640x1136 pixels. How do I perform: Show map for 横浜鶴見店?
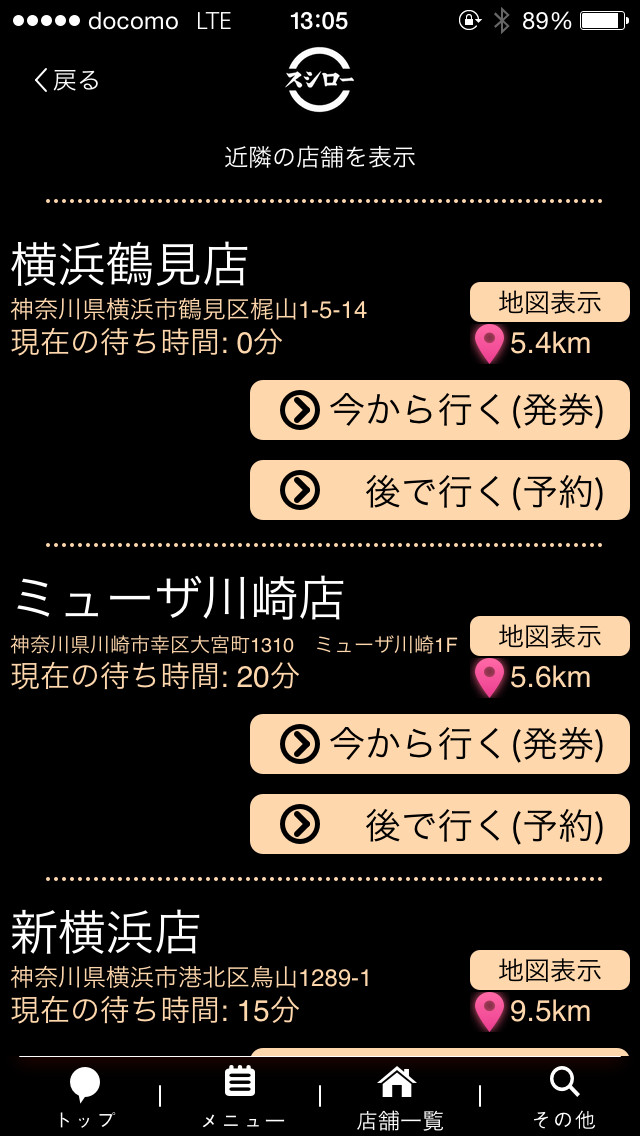(549, 302)
